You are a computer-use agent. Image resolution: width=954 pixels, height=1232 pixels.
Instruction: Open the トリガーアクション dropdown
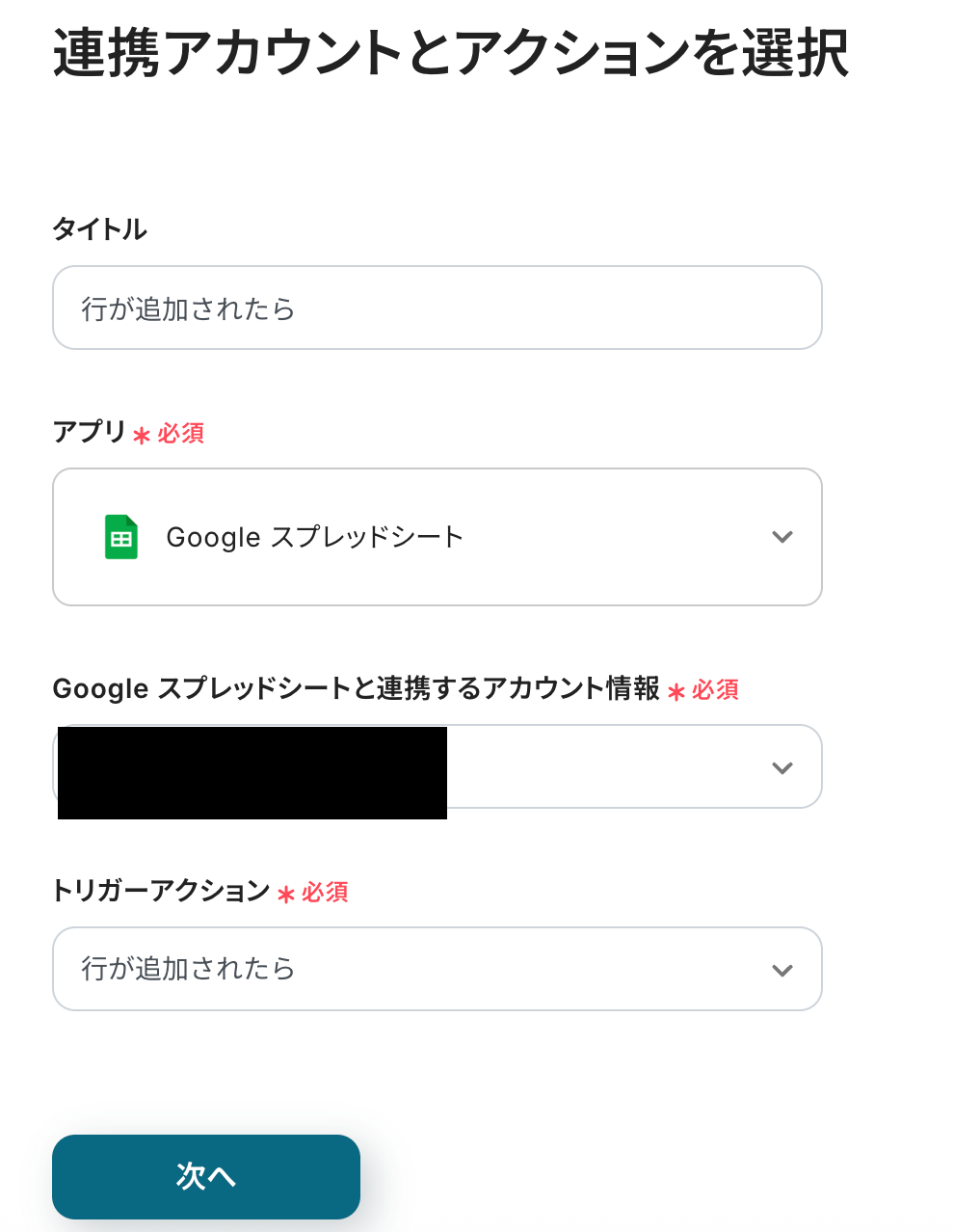click(x=437, y=969)
